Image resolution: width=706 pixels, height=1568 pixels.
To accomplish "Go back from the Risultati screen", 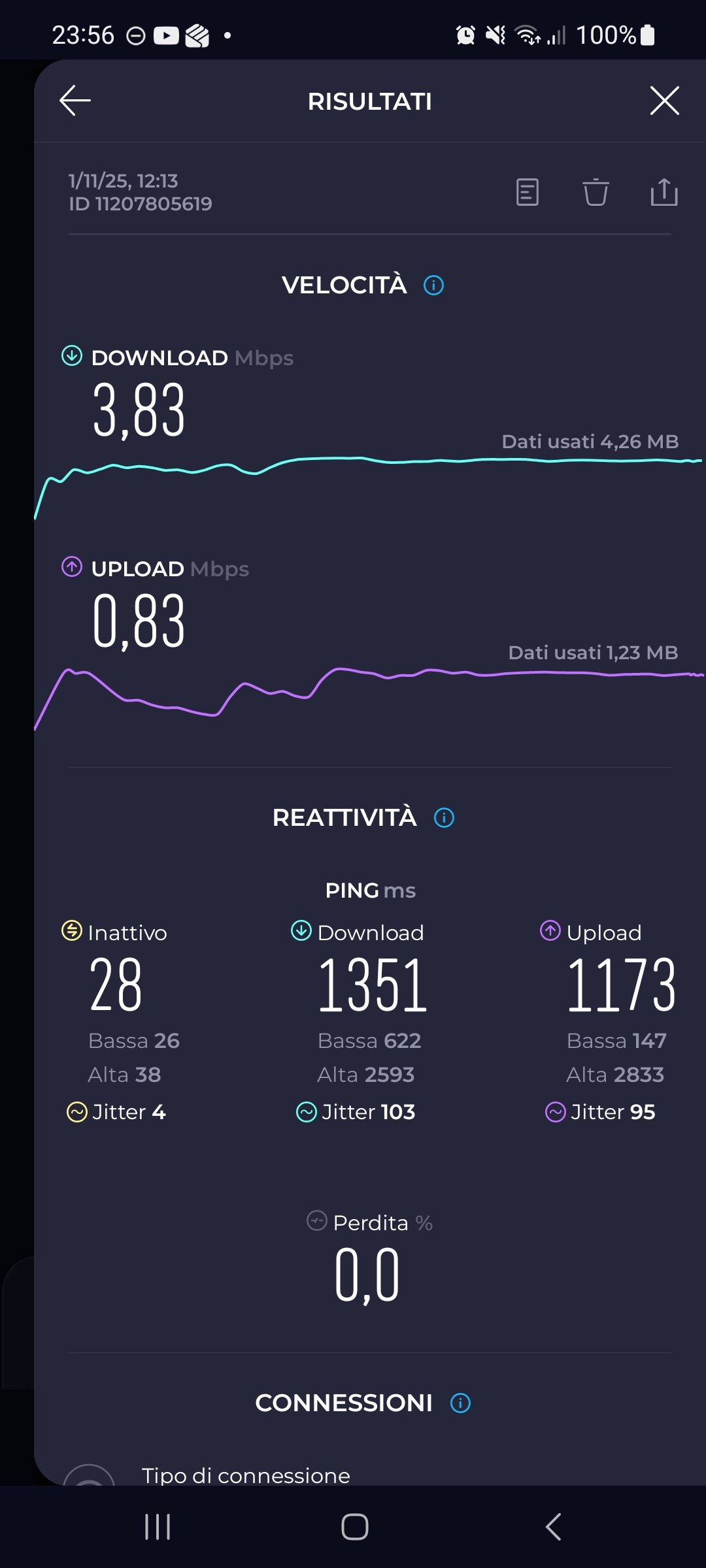I will pos(75,101).
